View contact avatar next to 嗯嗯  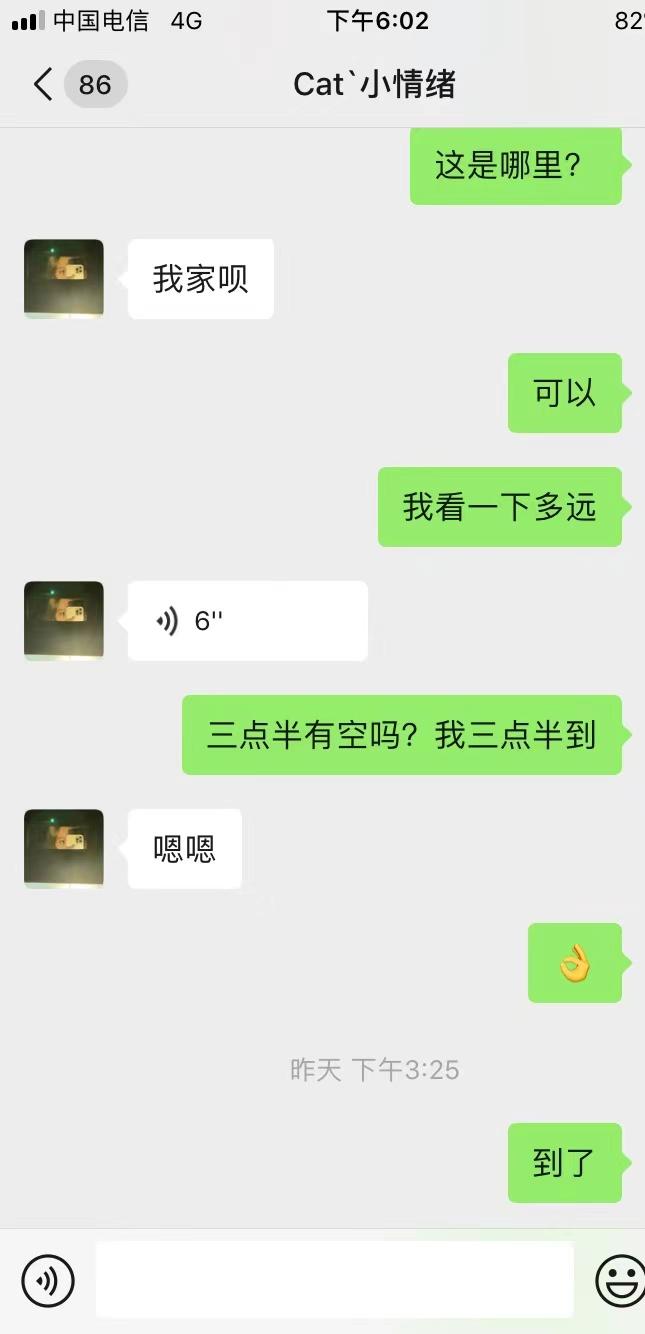(x=64, y=849)
